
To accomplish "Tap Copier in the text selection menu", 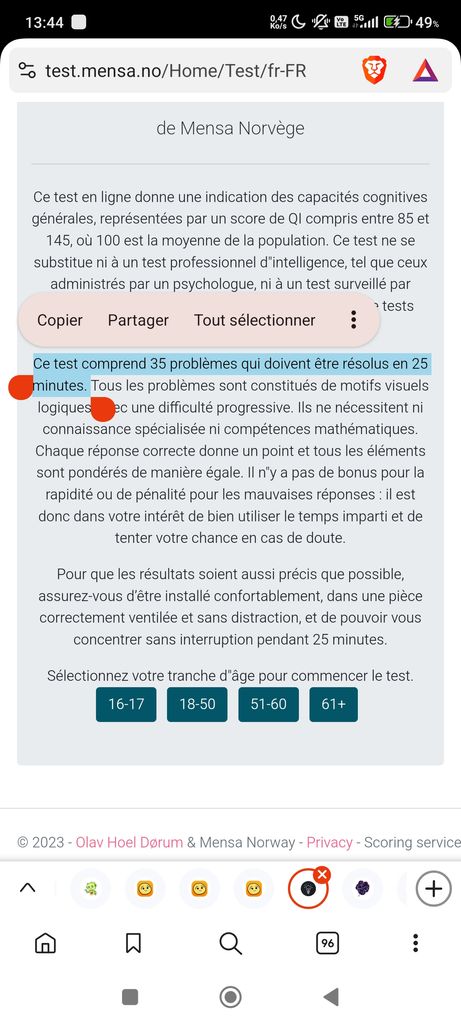I will click(60, 320).
